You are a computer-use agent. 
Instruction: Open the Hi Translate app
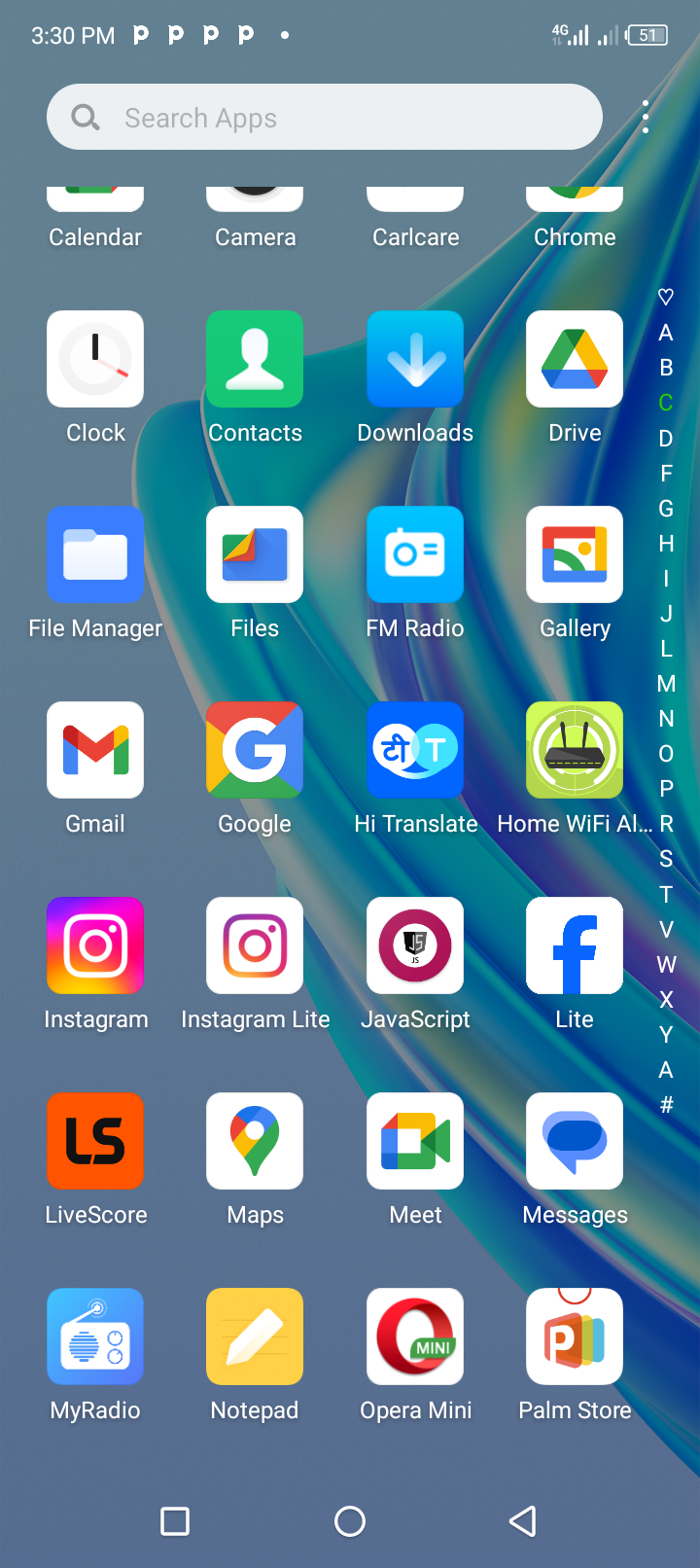[x=415, y=750]
